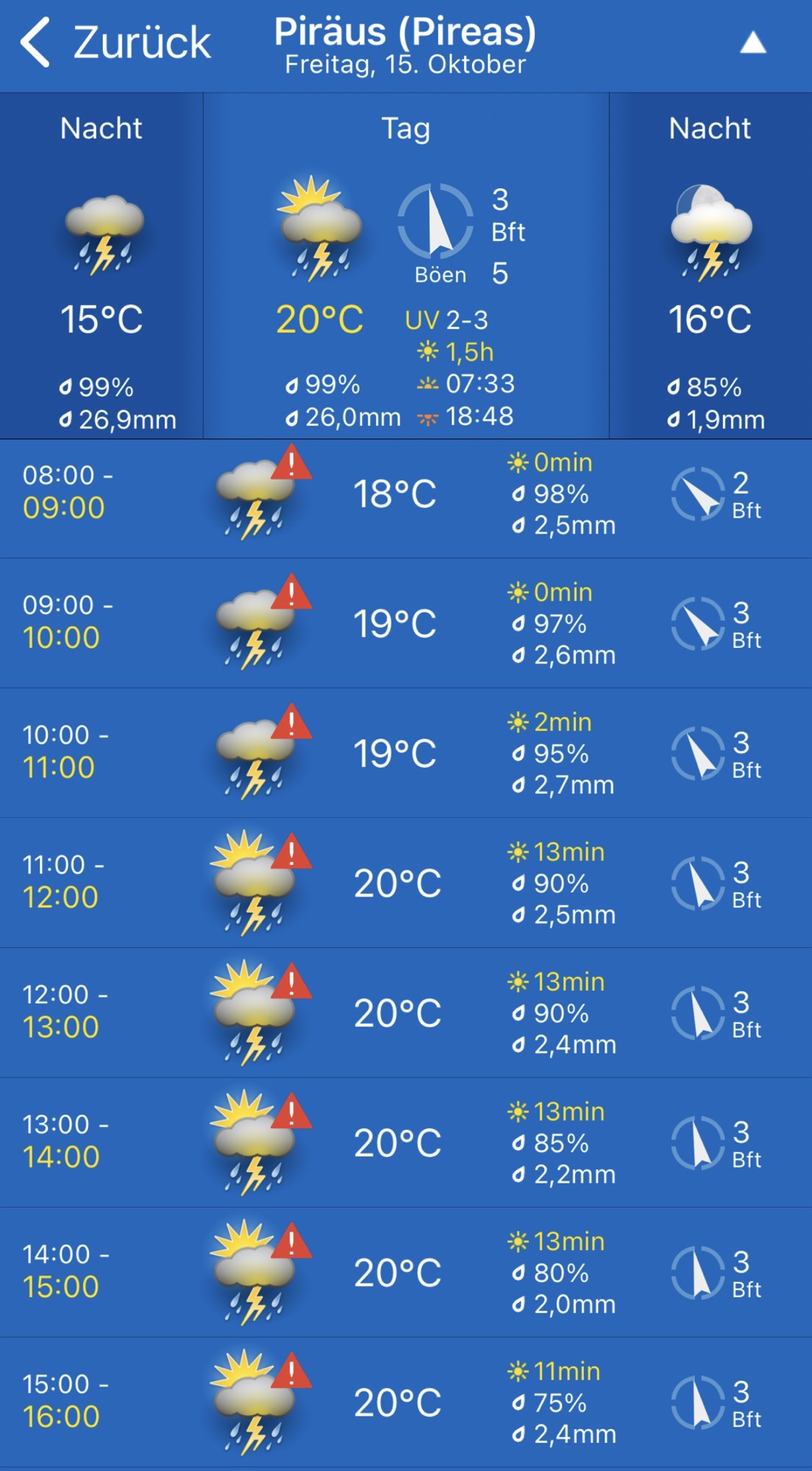Select the Tag daytime summary panel

pyautogui.click(x=406, y=266)
